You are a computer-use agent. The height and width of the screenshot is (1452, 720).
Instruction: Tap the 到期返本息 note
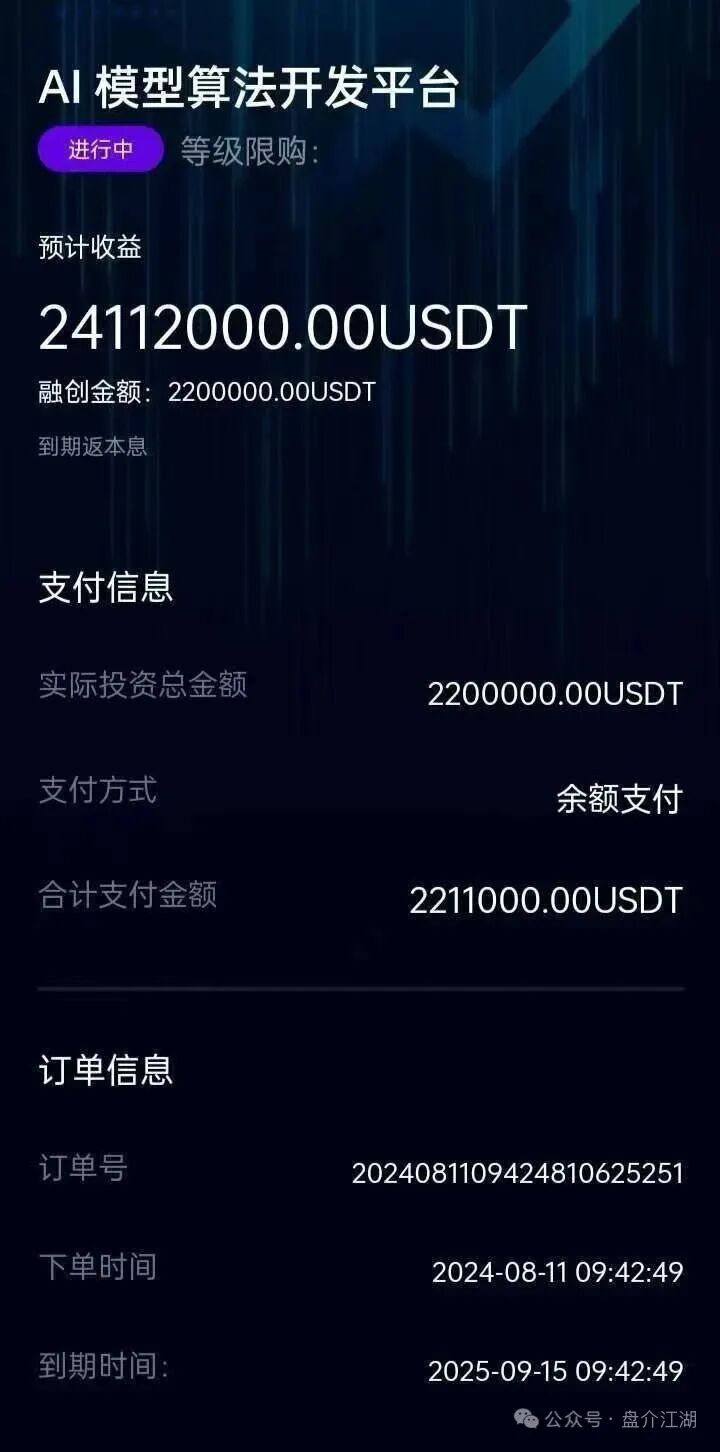tap(92, 447)
